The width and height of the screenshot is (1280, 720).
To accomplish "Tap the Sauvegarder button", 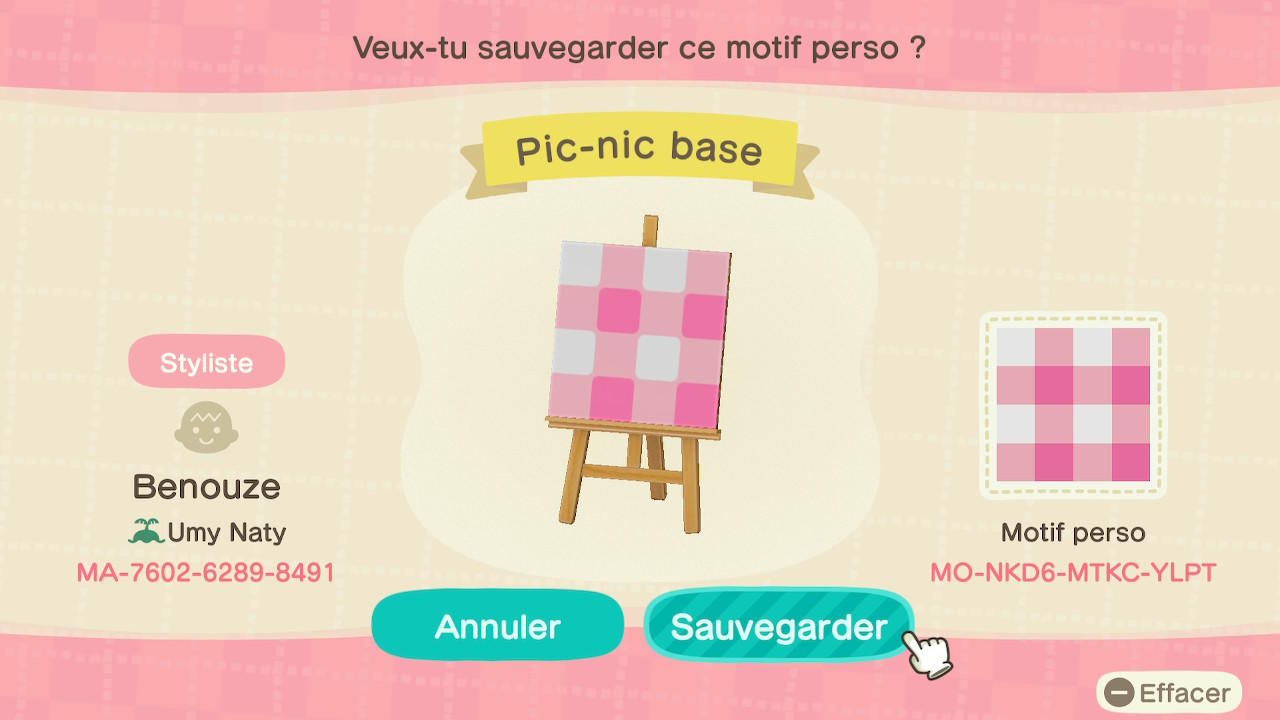I will point(778,627).
